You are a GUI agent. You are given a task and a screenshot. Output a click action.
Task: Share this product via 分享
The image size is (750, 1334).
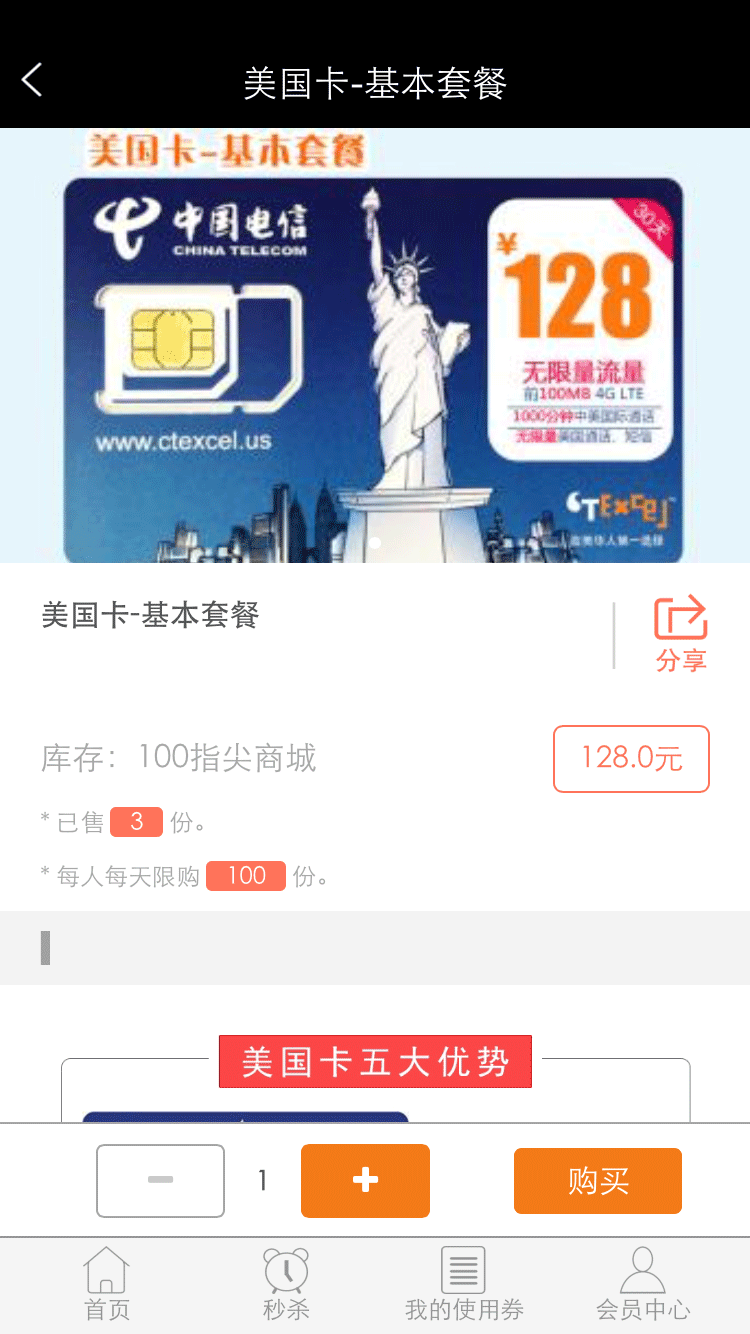tap(680, 632)
